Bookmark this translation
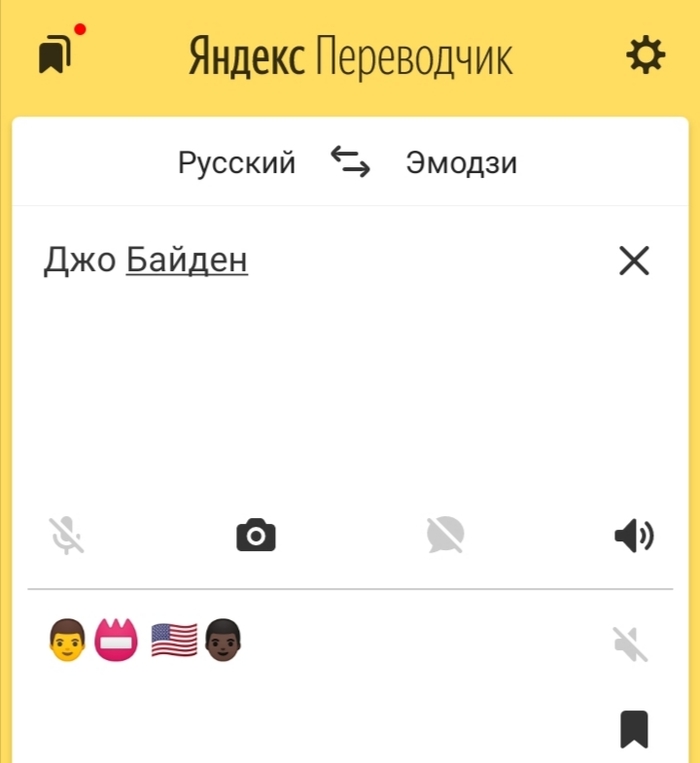700x763 pixels. point(634,729)
